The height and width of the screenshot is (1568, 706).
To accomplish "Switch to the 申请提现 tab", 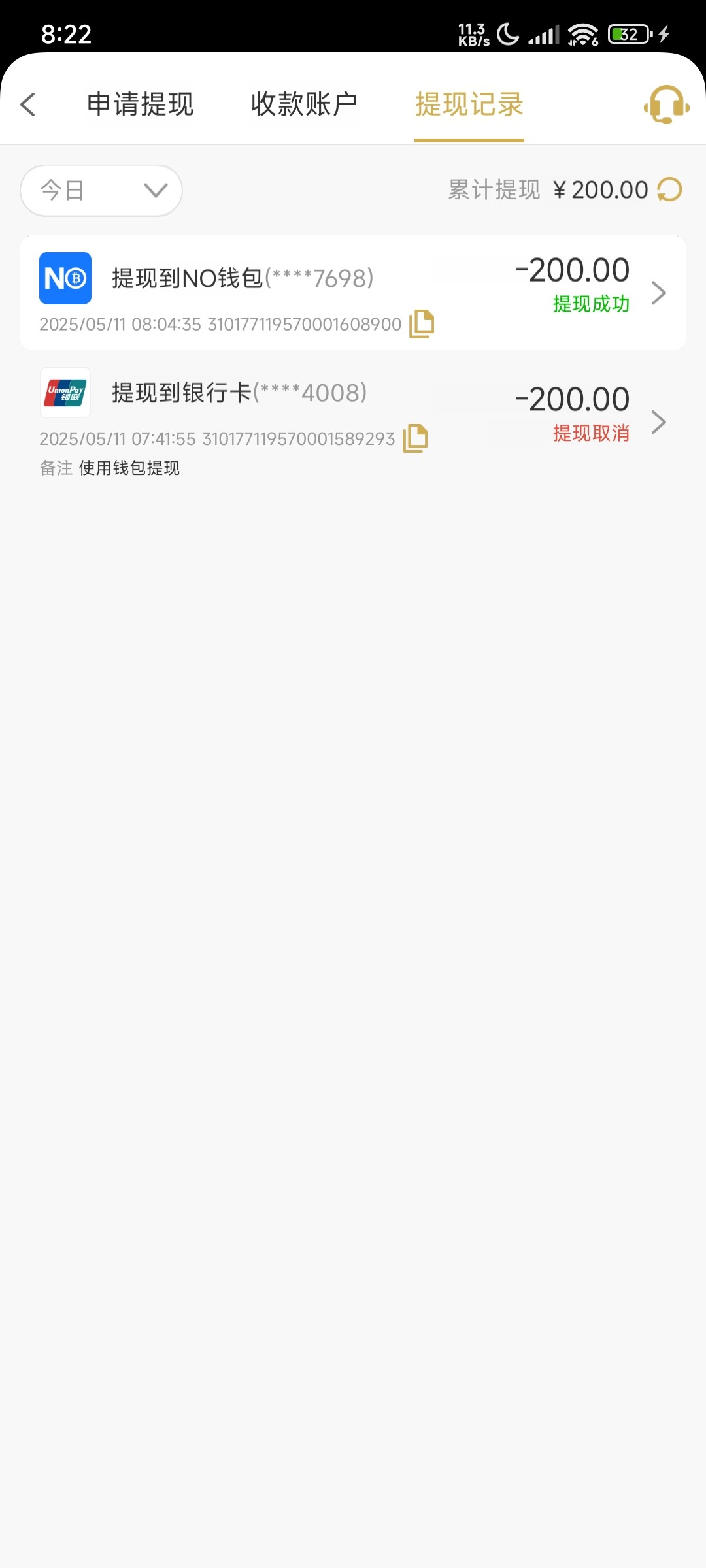I will tap(140, 105).
